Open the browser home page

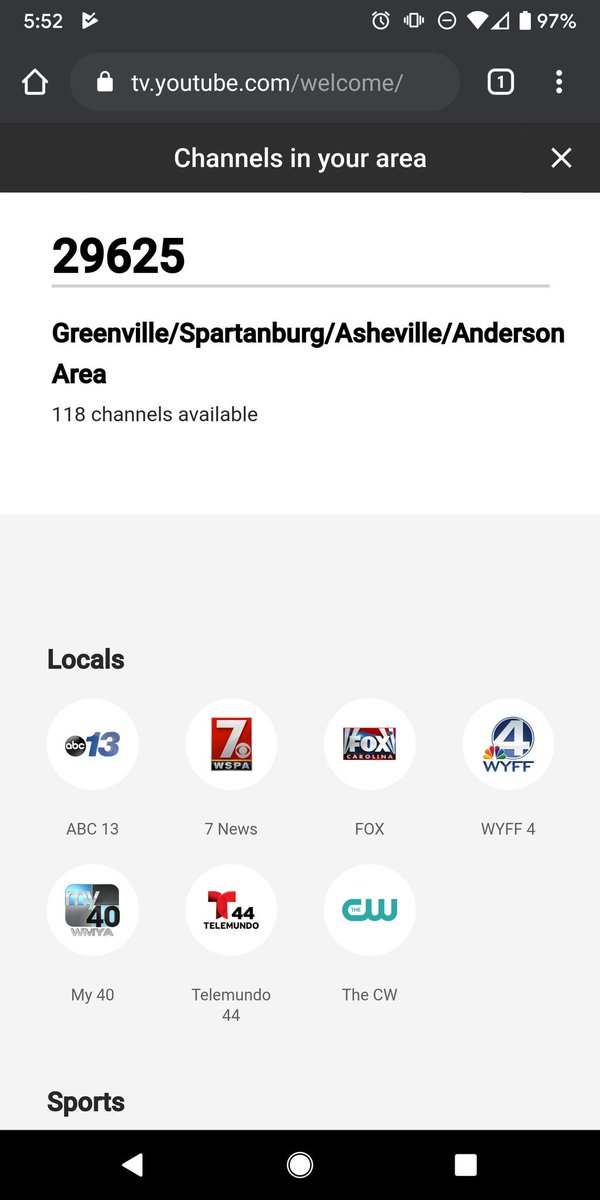35,82
